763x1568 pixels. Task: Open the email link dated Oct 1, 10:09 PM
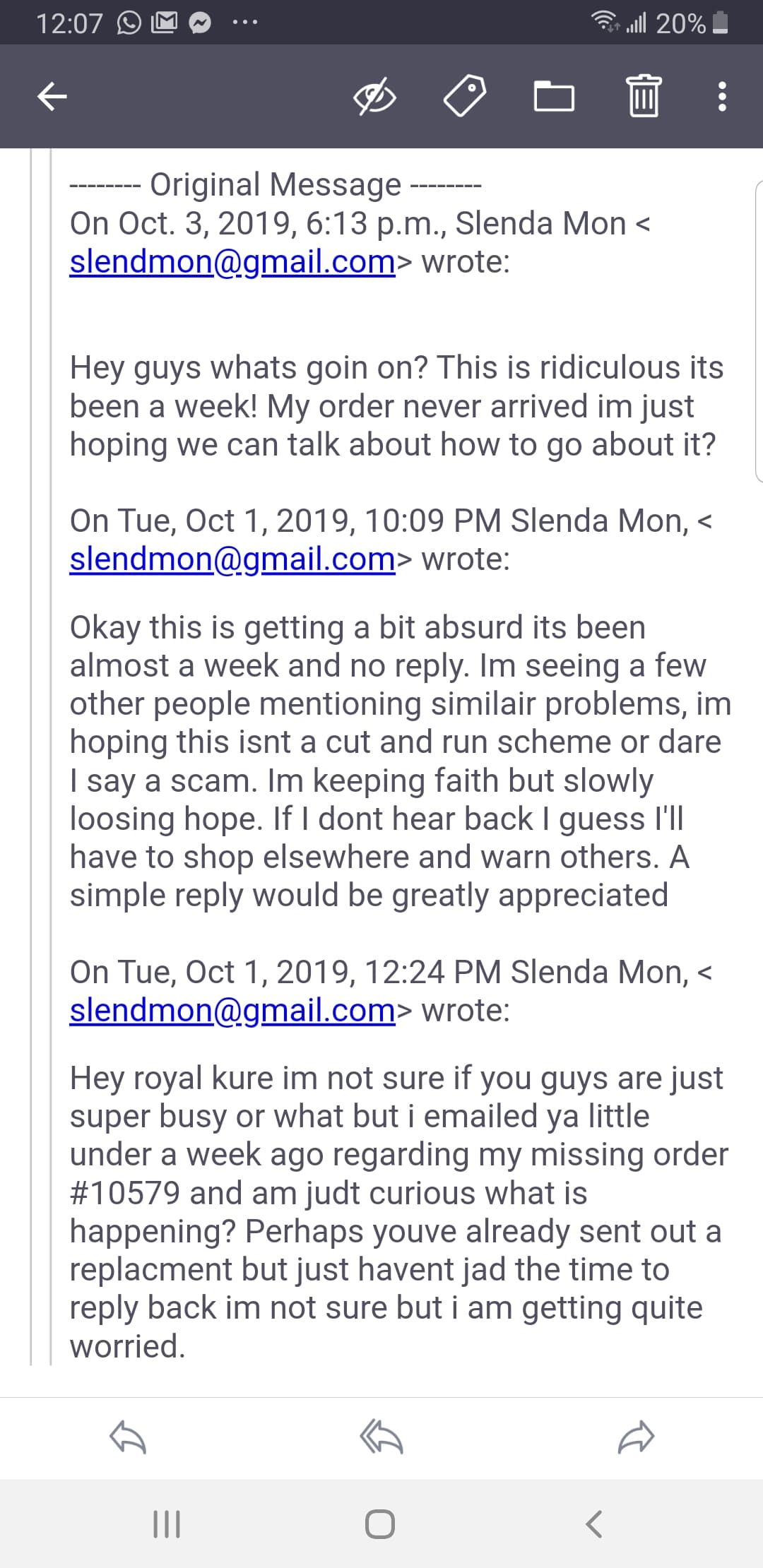[232, 559]
